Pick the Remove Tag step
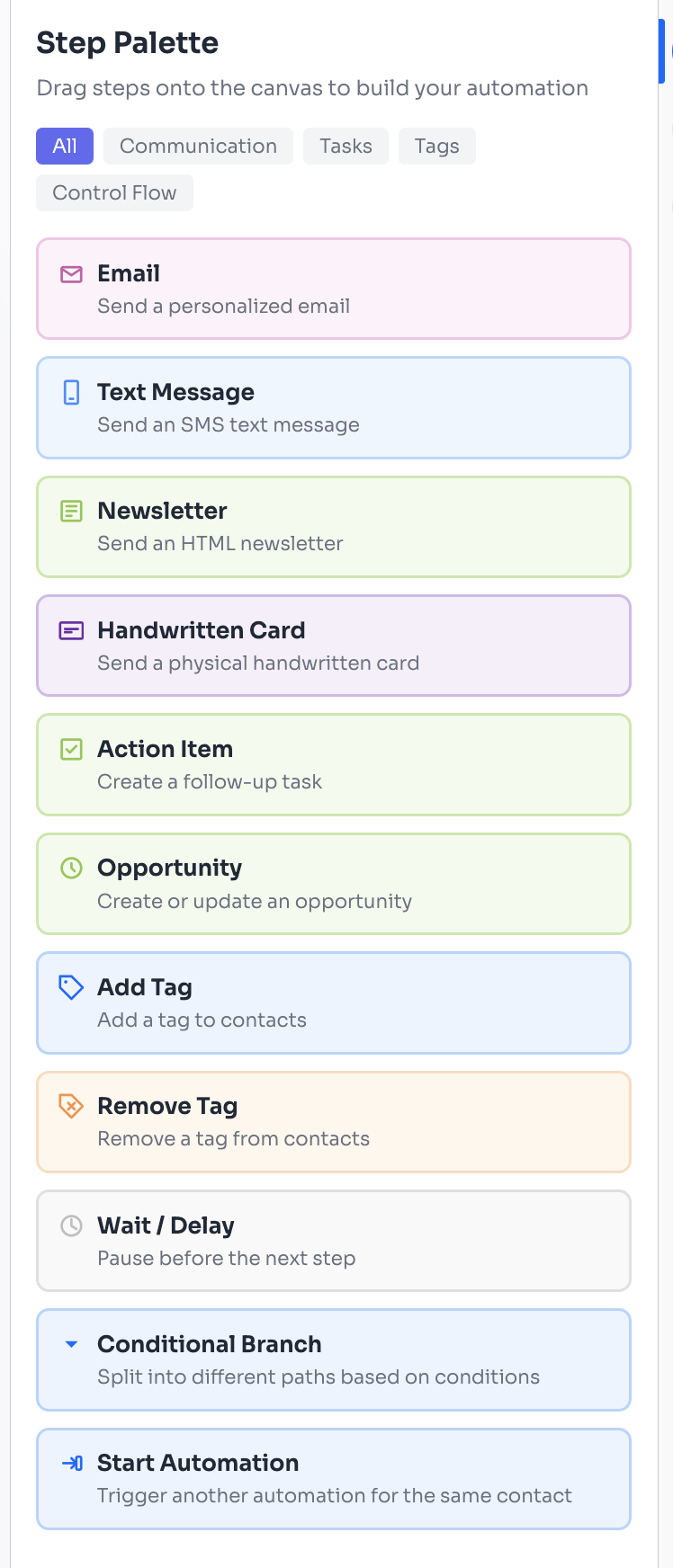Viewport: 673px width, 1568px height. (333, 1121)
